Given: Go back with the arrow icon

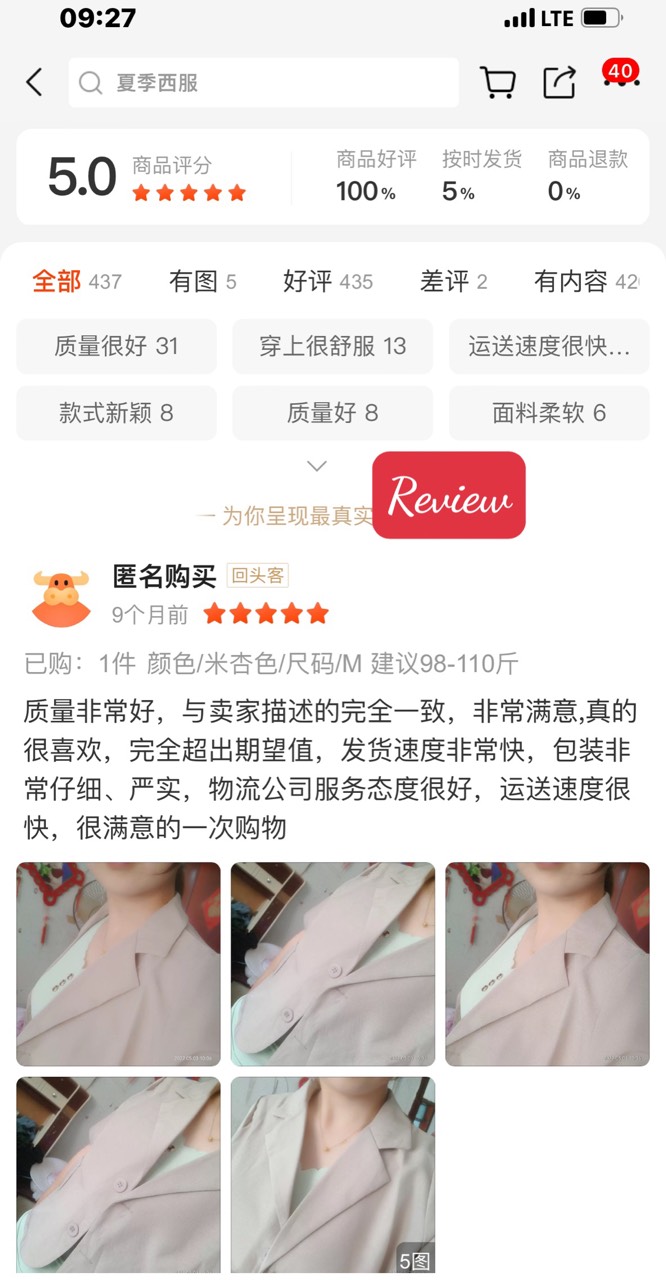Looking at the screenshot, I should pos(35,82).
